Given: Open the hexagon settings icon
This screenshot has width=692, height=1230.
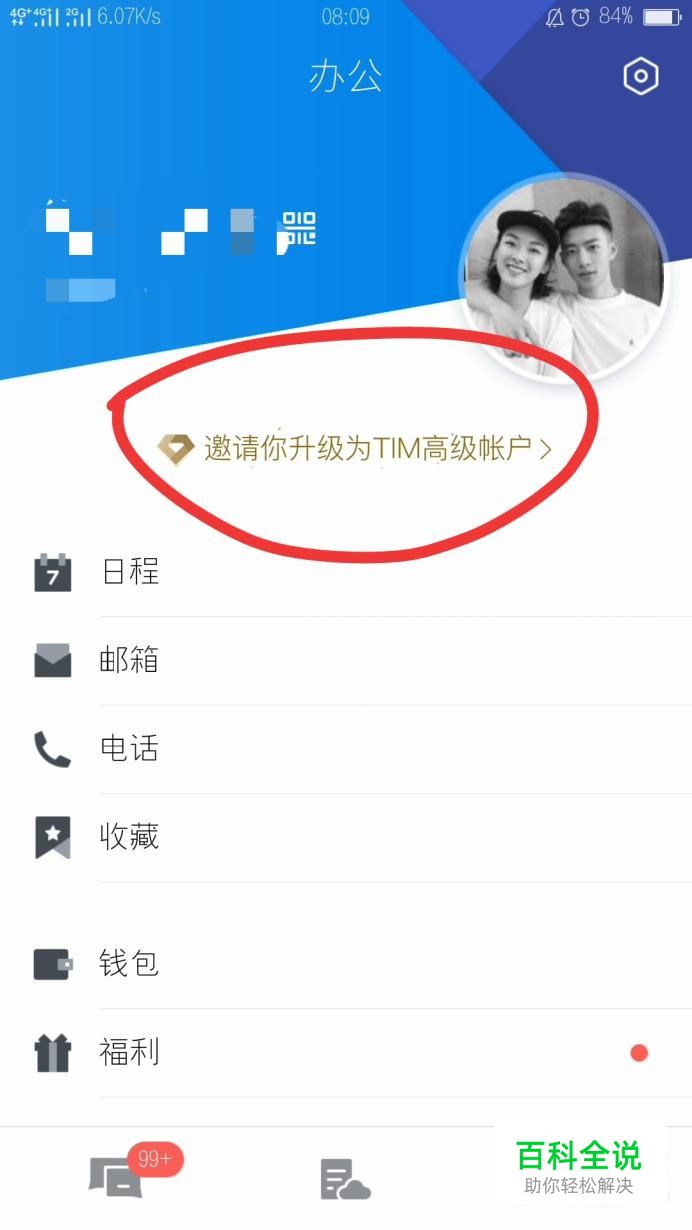Looking at the screenshot, I should point(641,77).
